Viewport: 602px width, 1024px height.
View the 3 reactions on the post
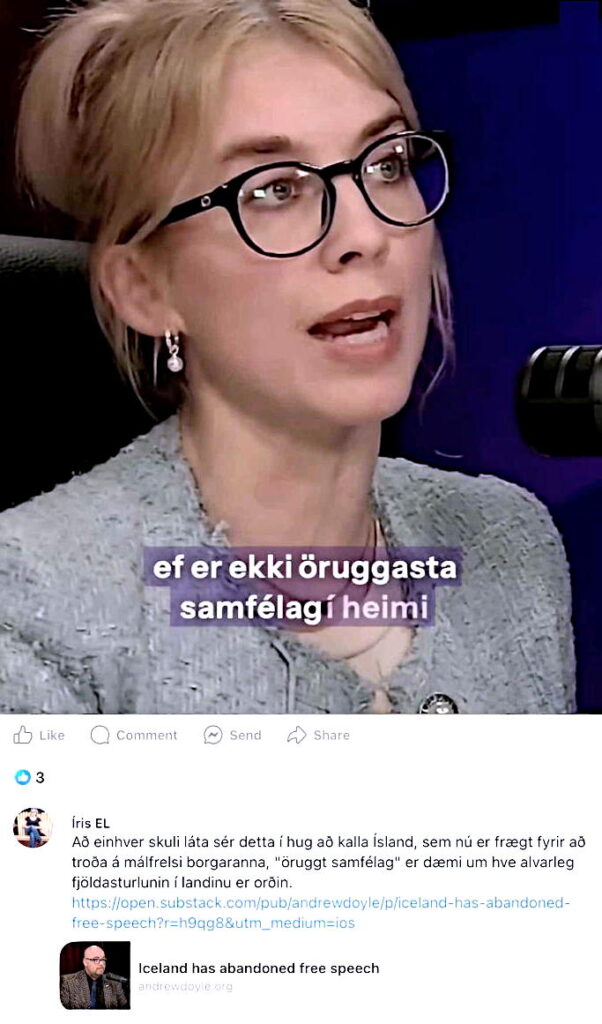pyautogui.click(x=30, y=777)
